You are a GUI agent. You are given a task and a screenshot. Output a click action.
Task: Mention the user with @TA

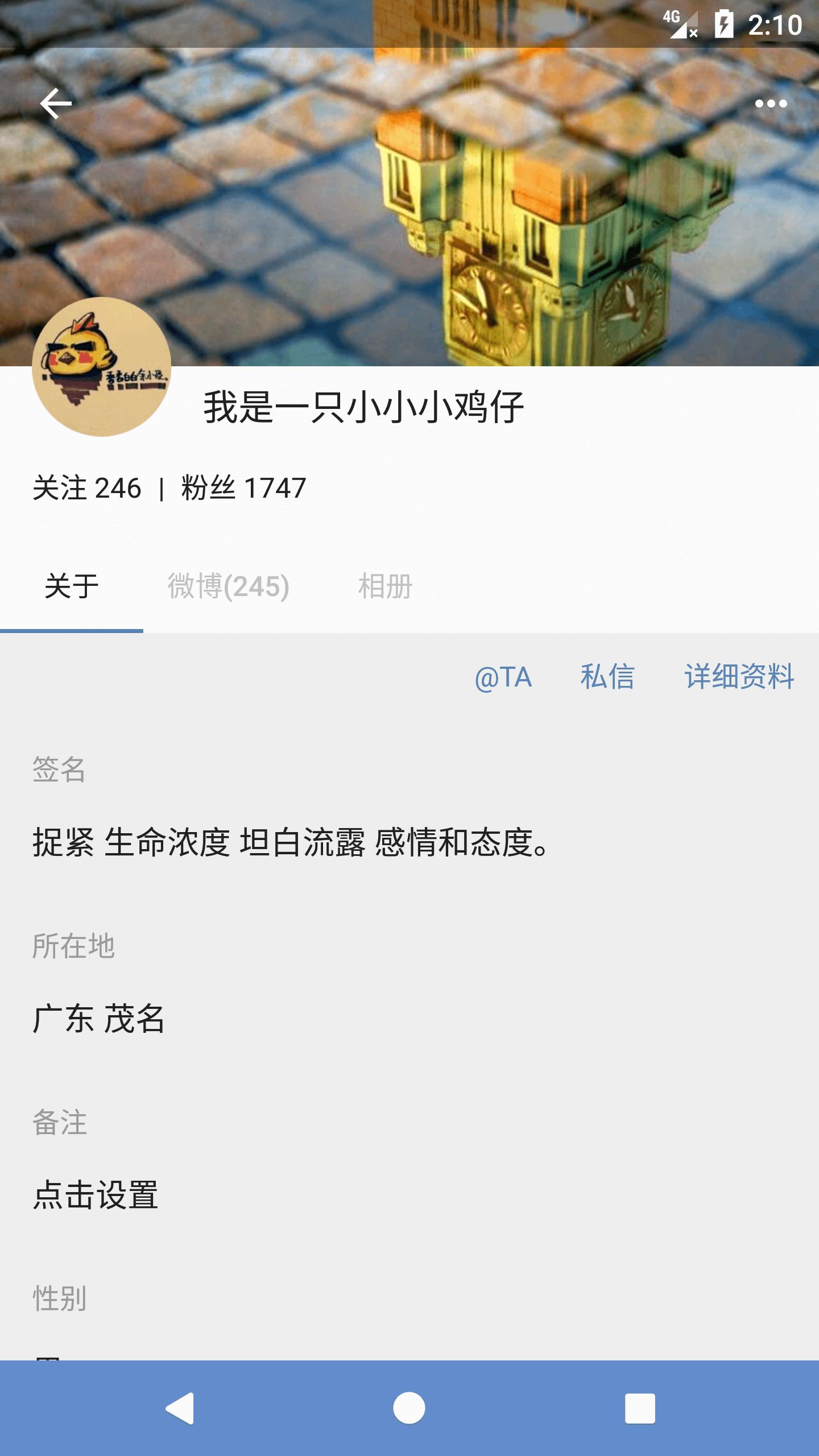tap(503, 677)
